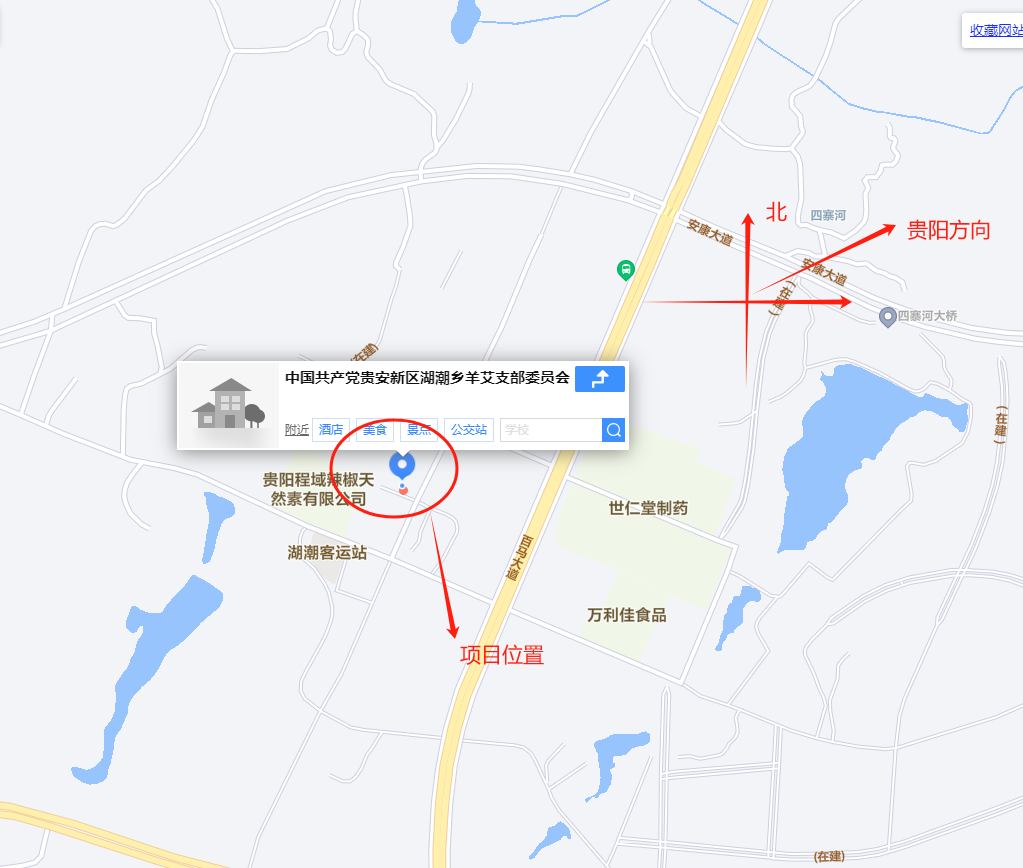Open the green bus stop marker
Screen dimensions: 1023x868
(x=626, y=269)
